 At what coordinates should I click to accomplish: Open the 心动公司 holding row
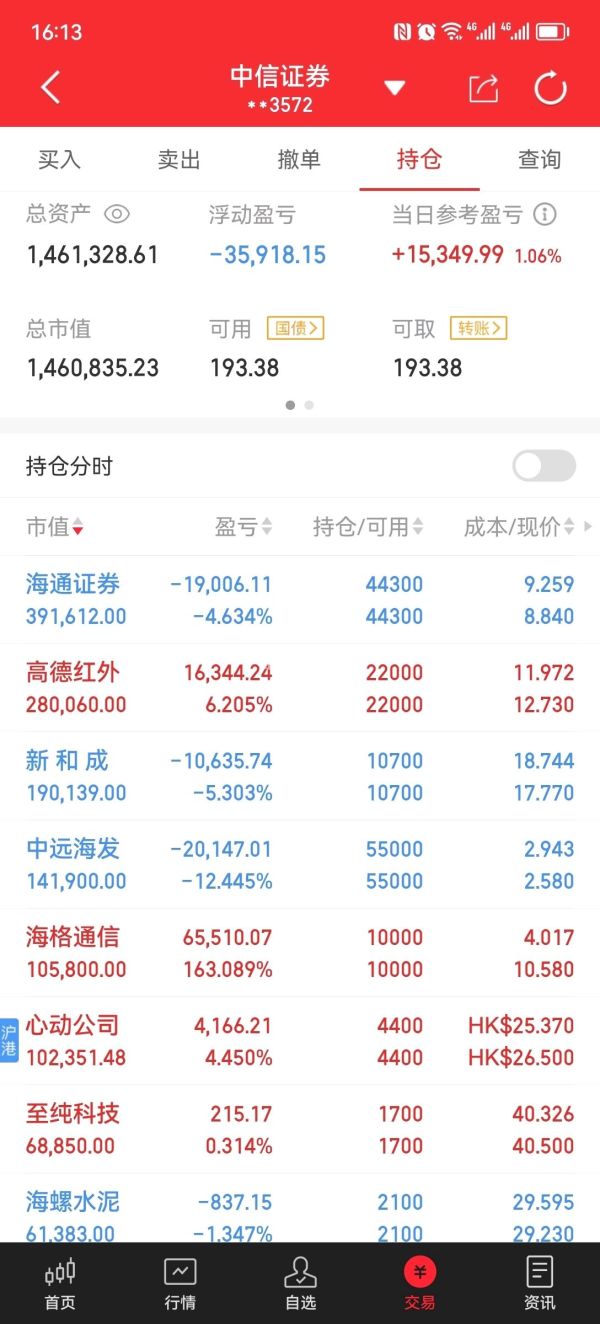[x=300, y=1040]
